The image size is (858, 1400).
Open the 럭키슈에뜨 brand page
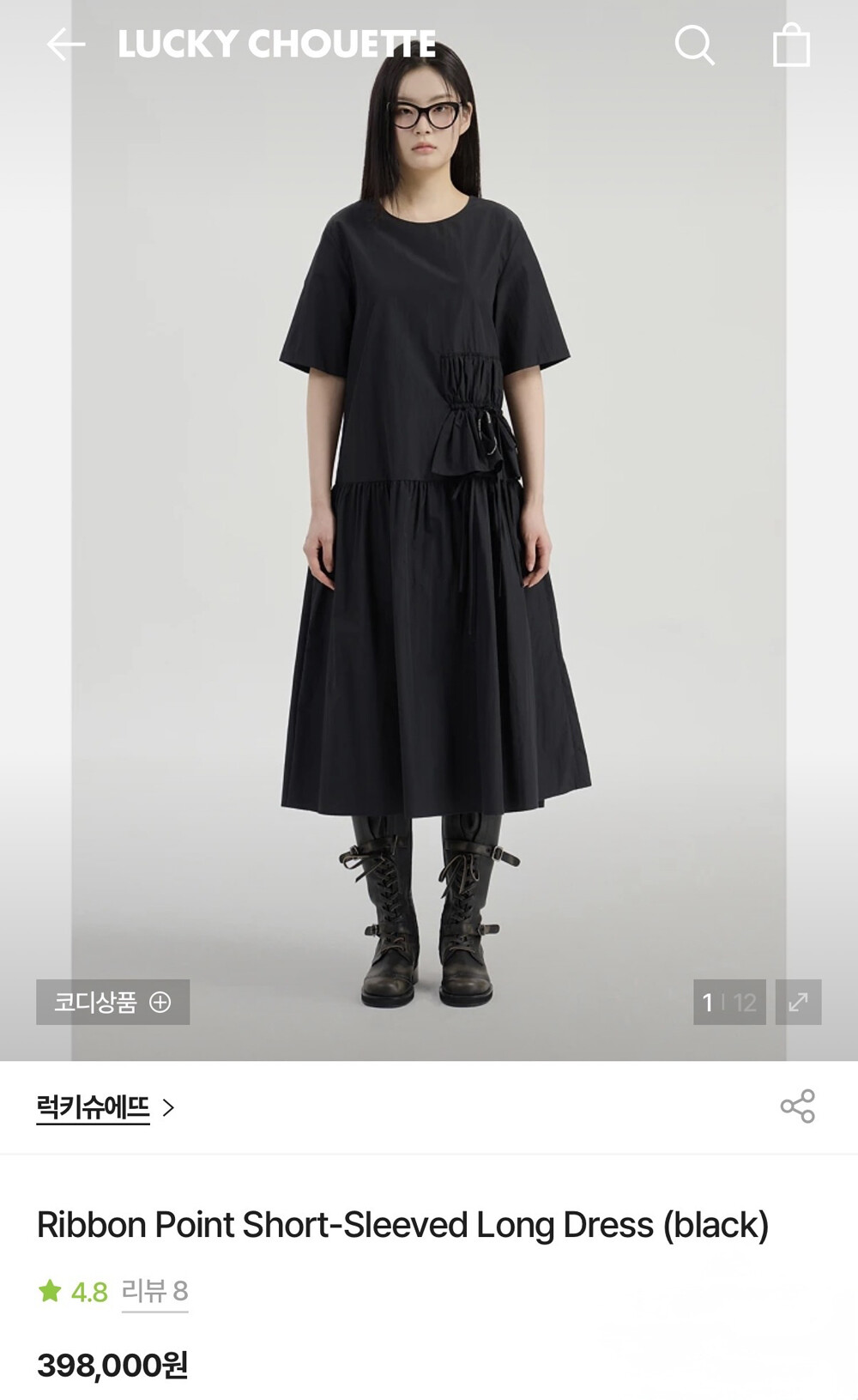(106, 1107)
